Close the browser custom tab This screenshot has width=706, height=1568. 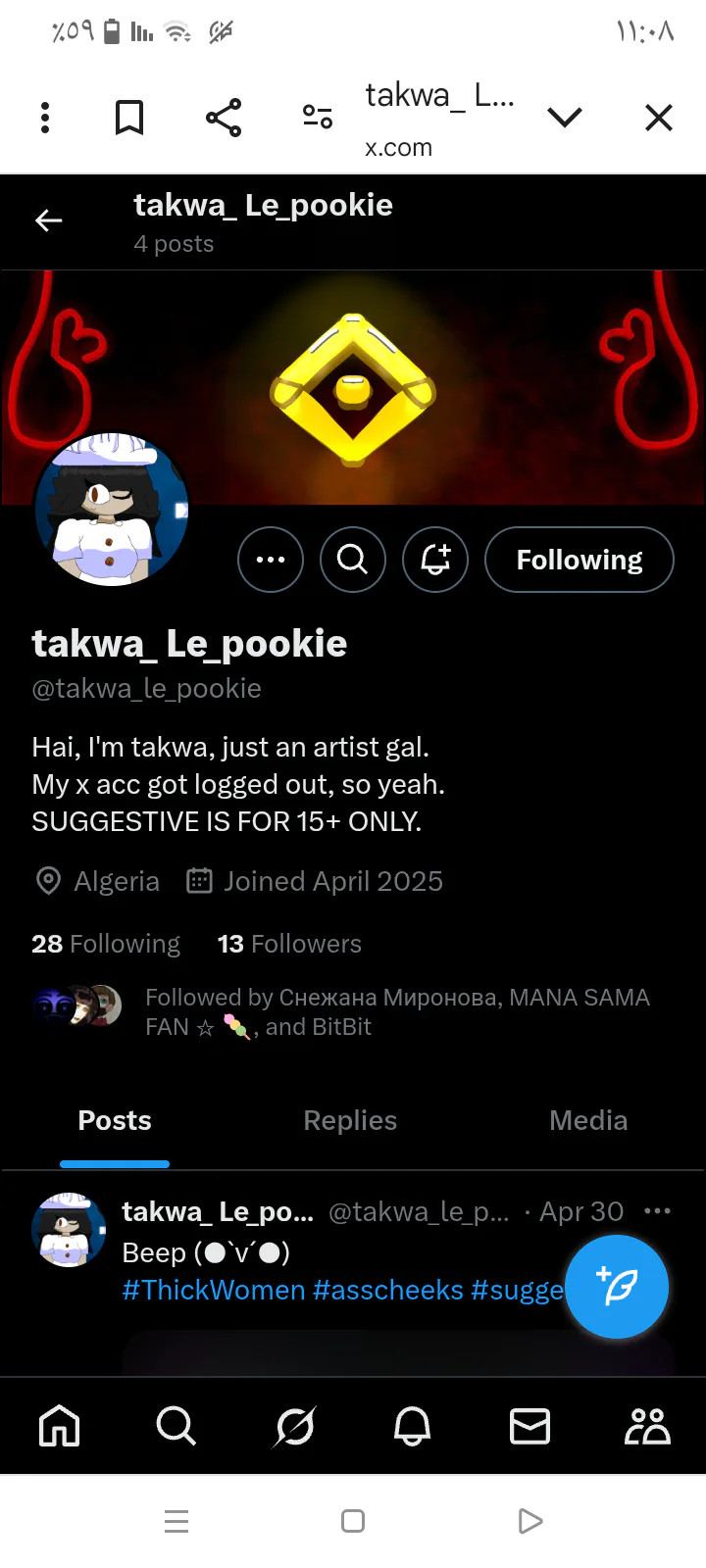pyautogui.click(x=659, y=118)
